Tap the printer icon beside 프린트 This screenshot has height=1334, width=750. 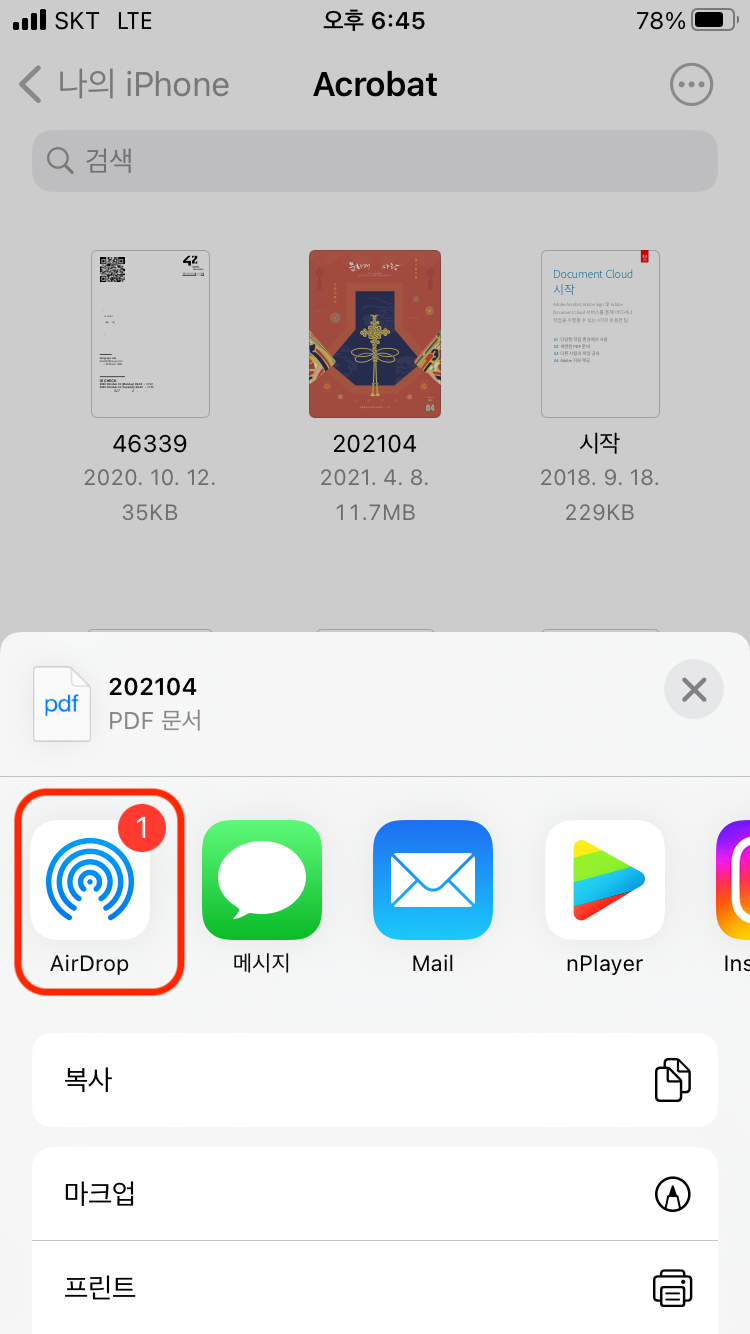[x=673, y=1288]
